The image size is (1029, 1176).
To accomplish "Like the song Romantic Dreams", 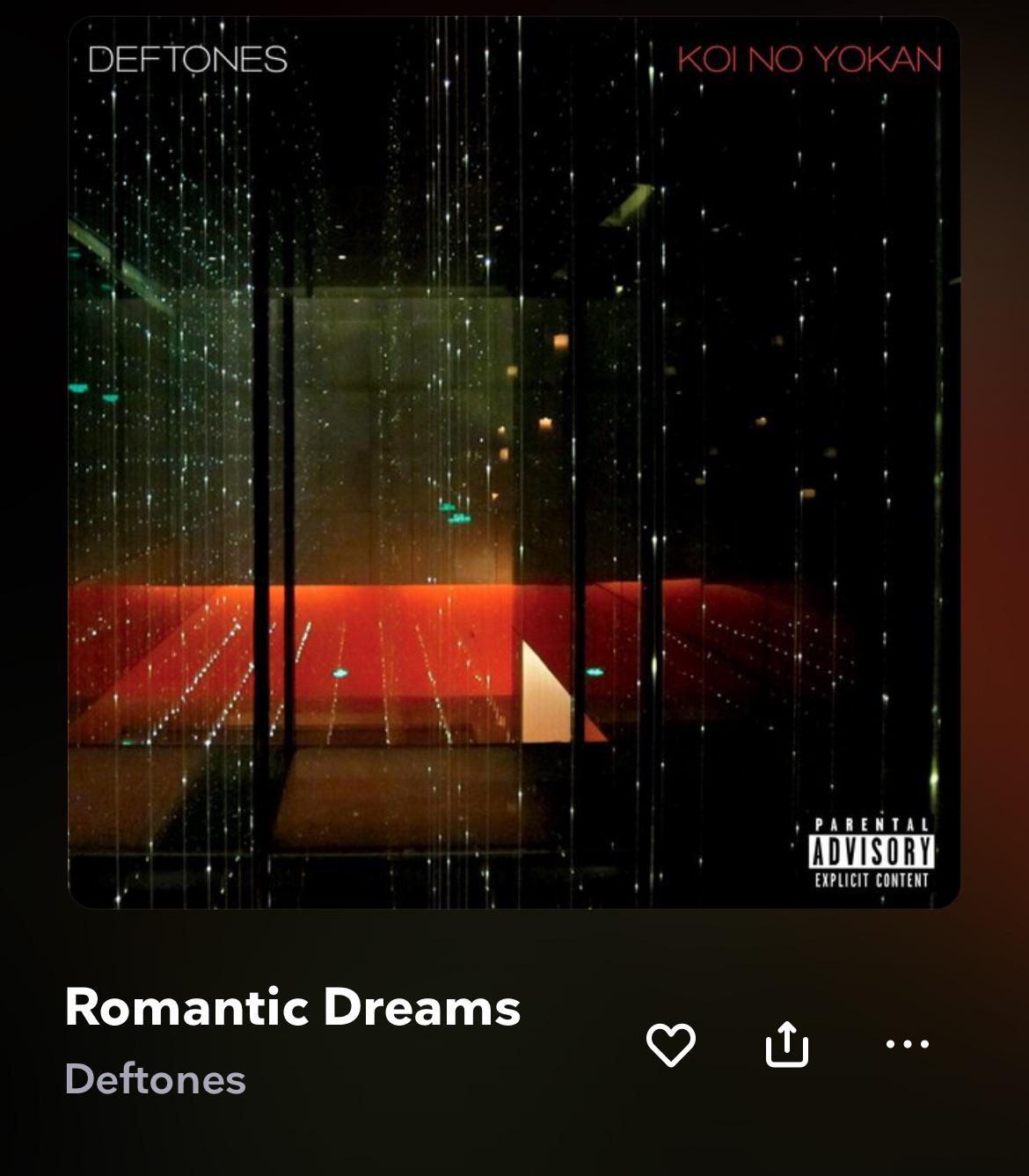I will tap(670, 1044).
